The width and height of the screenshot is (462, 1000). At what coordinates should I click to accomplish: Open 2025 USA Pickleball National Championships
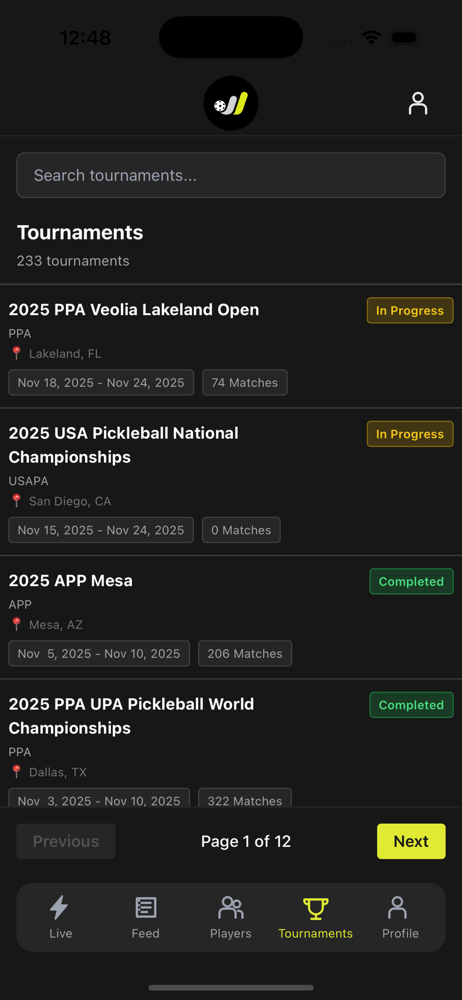(231, 482)
